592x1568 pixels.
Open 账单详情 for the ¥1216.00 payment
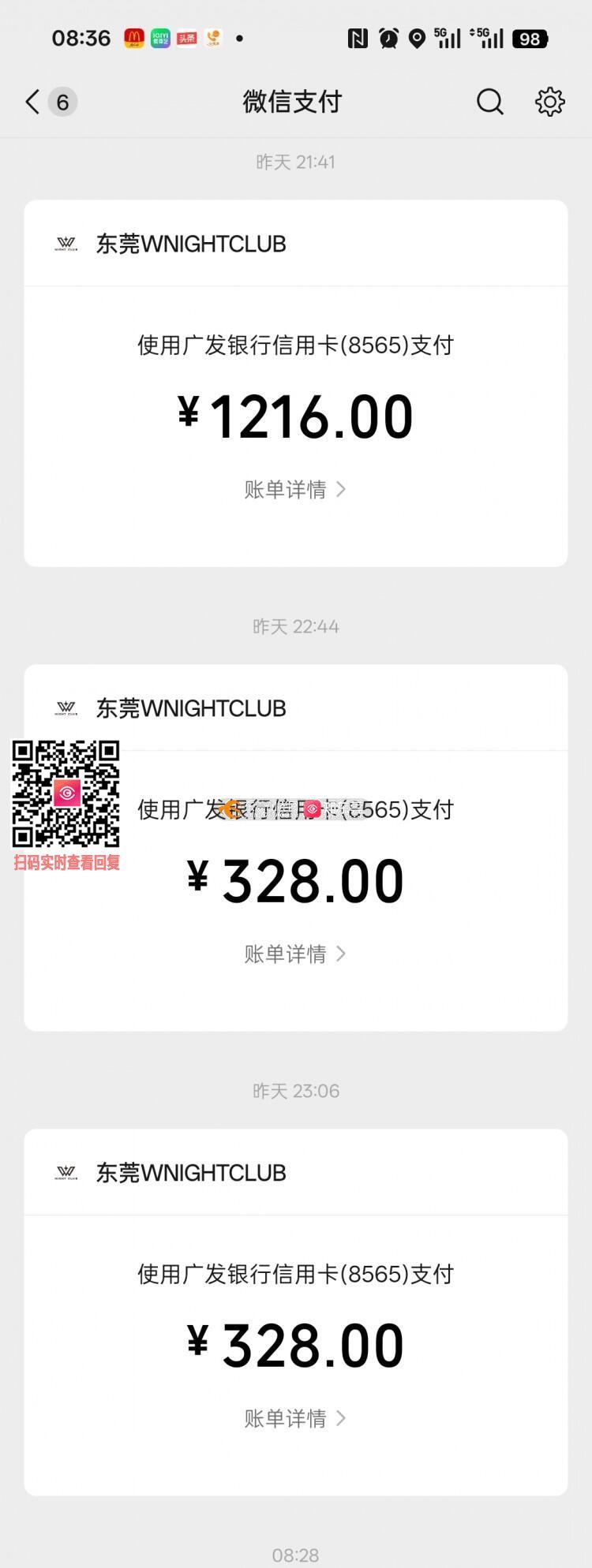click(294, 490)
